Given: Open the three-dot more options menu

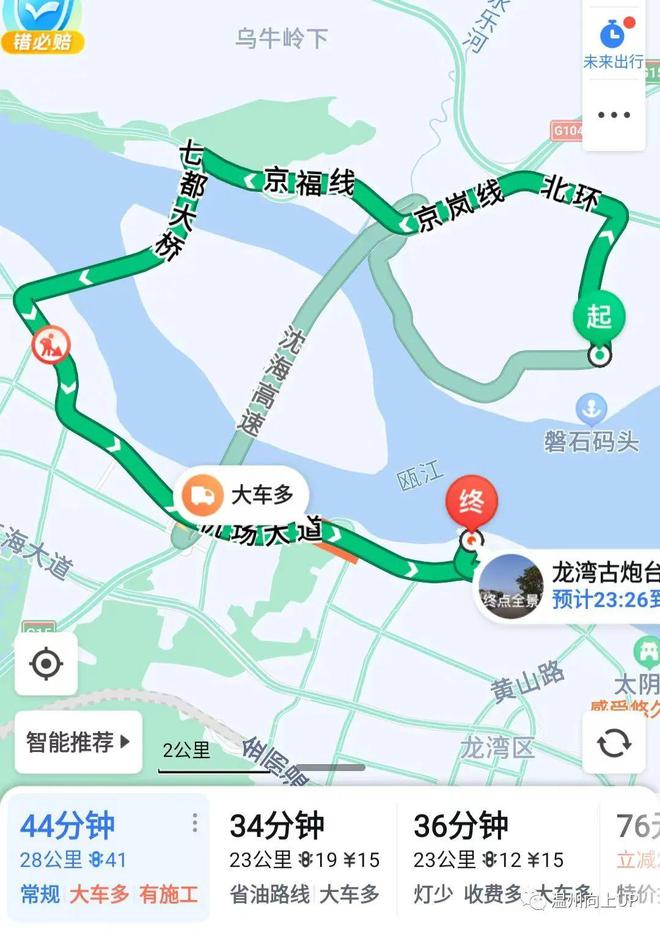Looking at the screenshot, I should [x=613, y=115].
